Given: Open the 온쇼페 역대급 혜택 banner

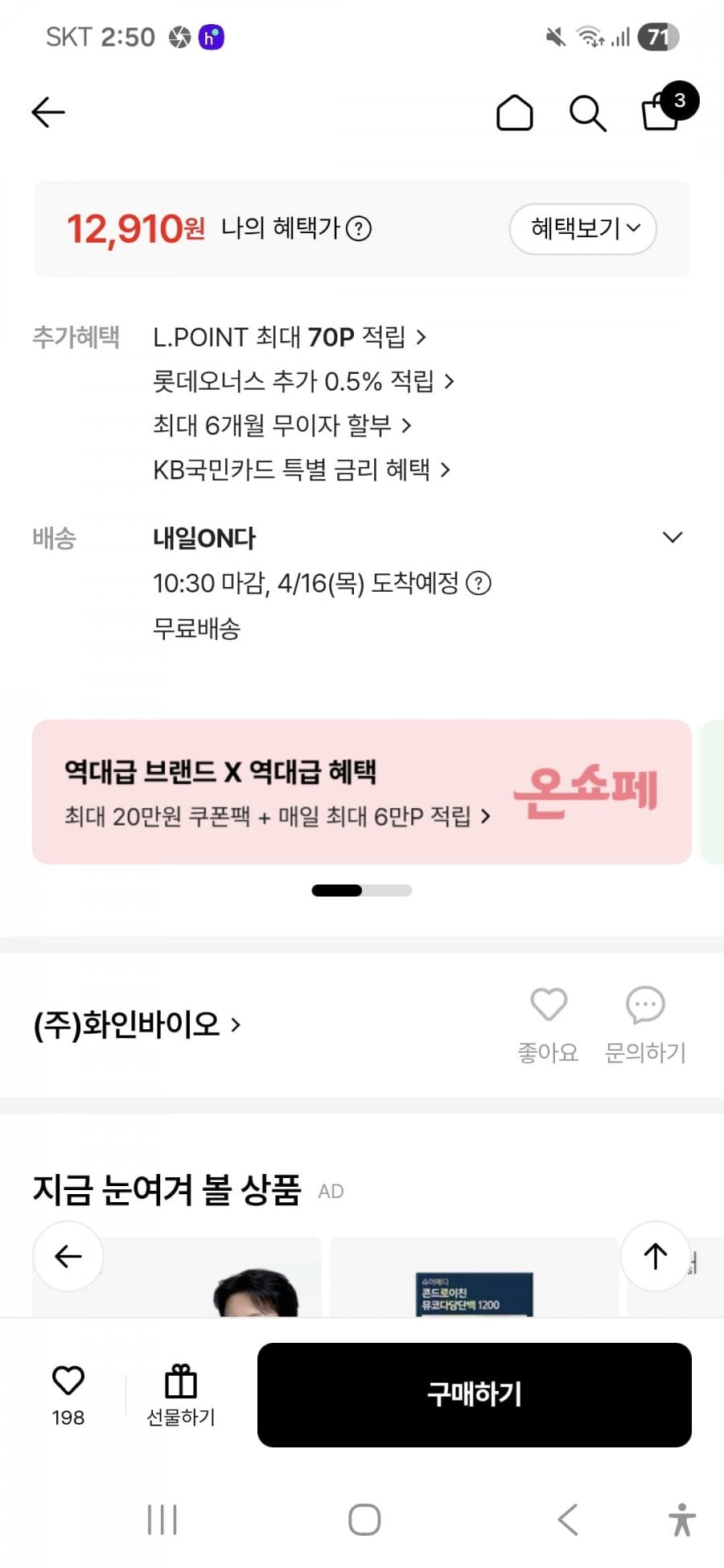Looking at the screenshot, I should tap(362, 792).
